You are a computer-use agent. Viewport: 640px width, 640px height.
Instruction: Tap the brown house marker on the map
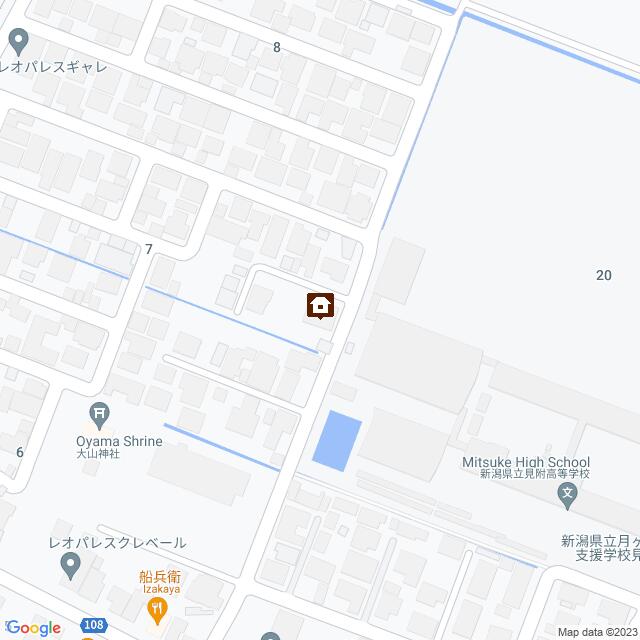[x=320, y=305]
